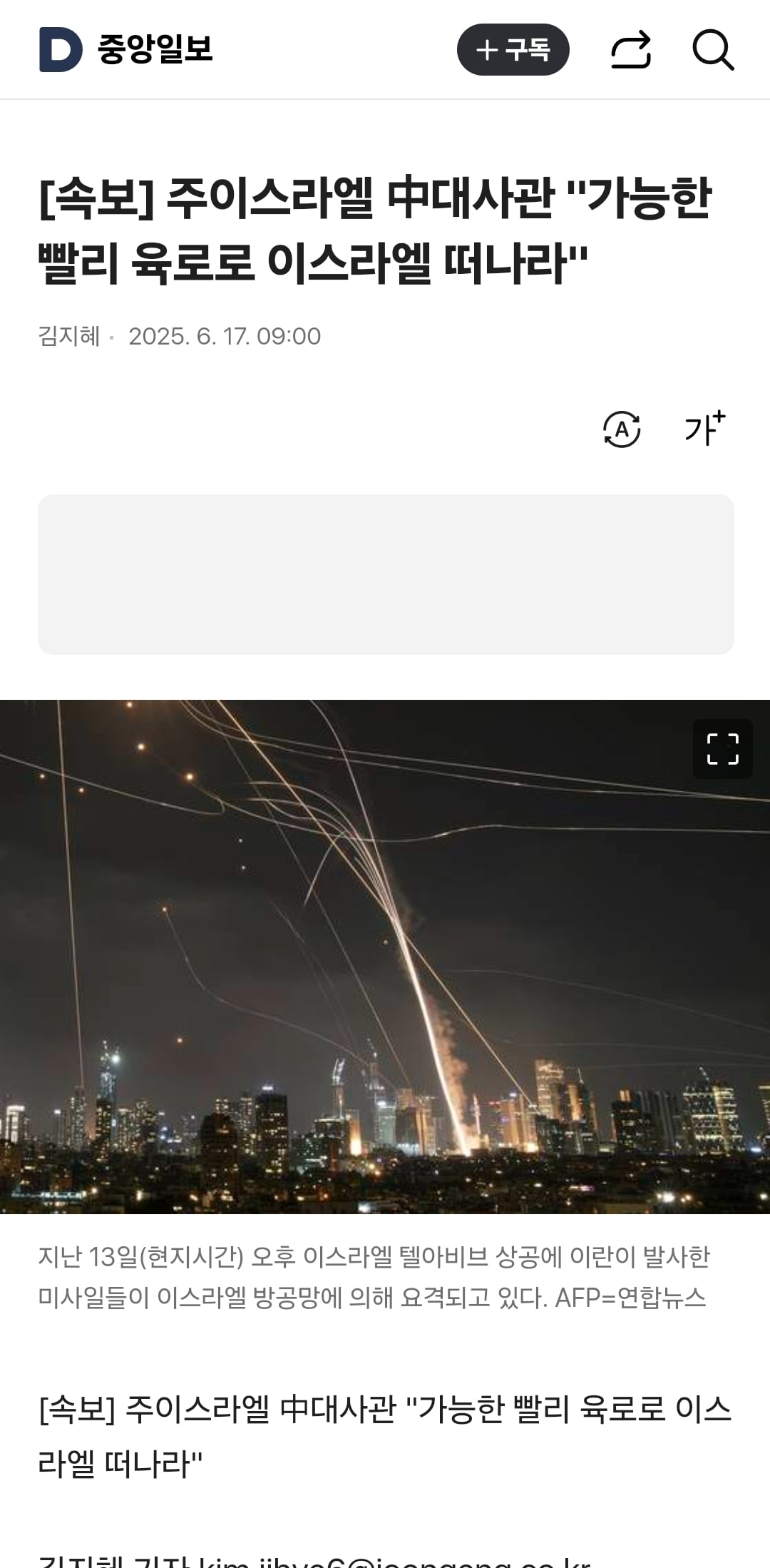Translate the article with the A icon

[622, 429]
